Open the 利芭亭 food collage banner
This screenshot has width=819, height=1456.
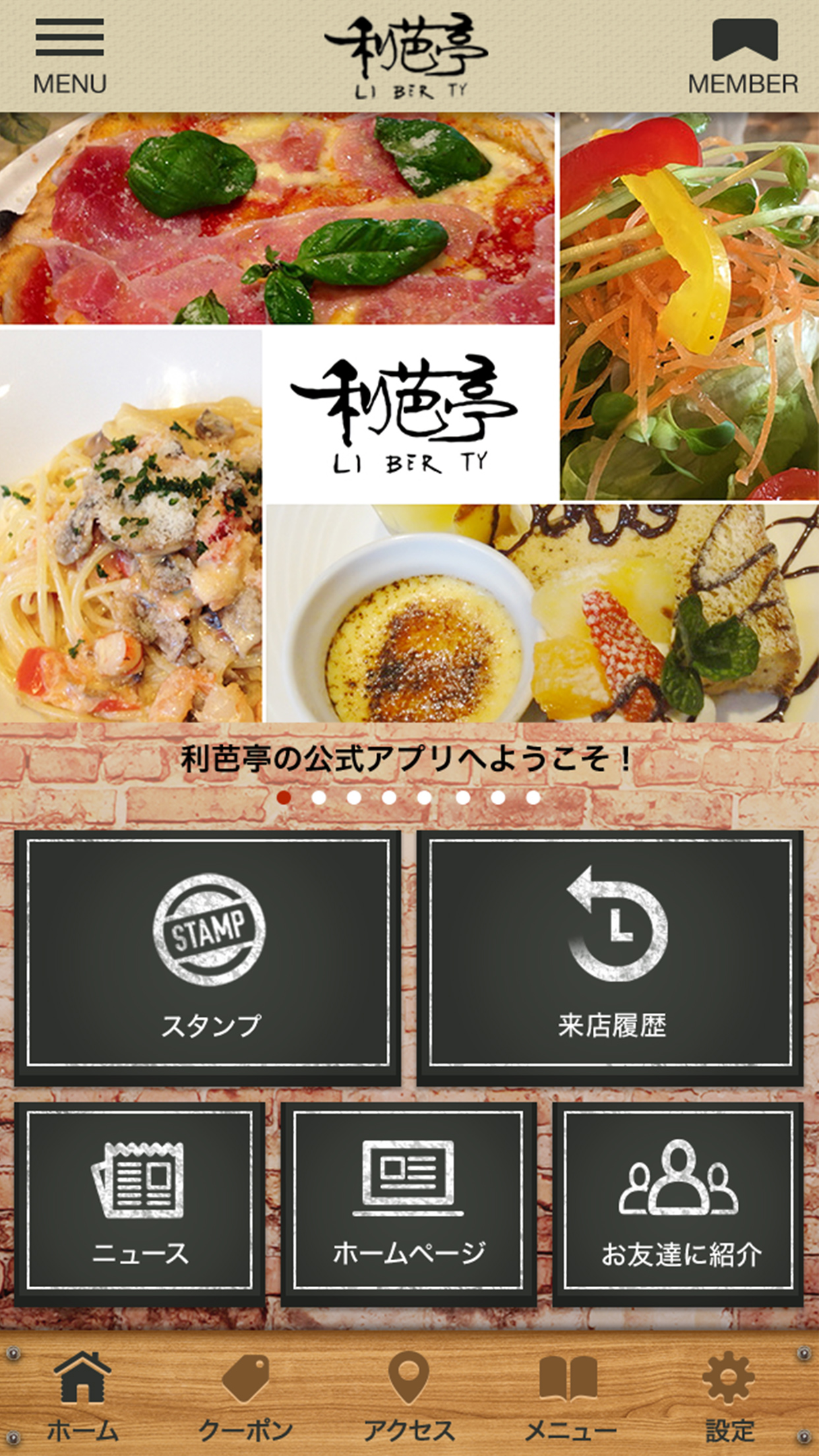coord(409,417)
